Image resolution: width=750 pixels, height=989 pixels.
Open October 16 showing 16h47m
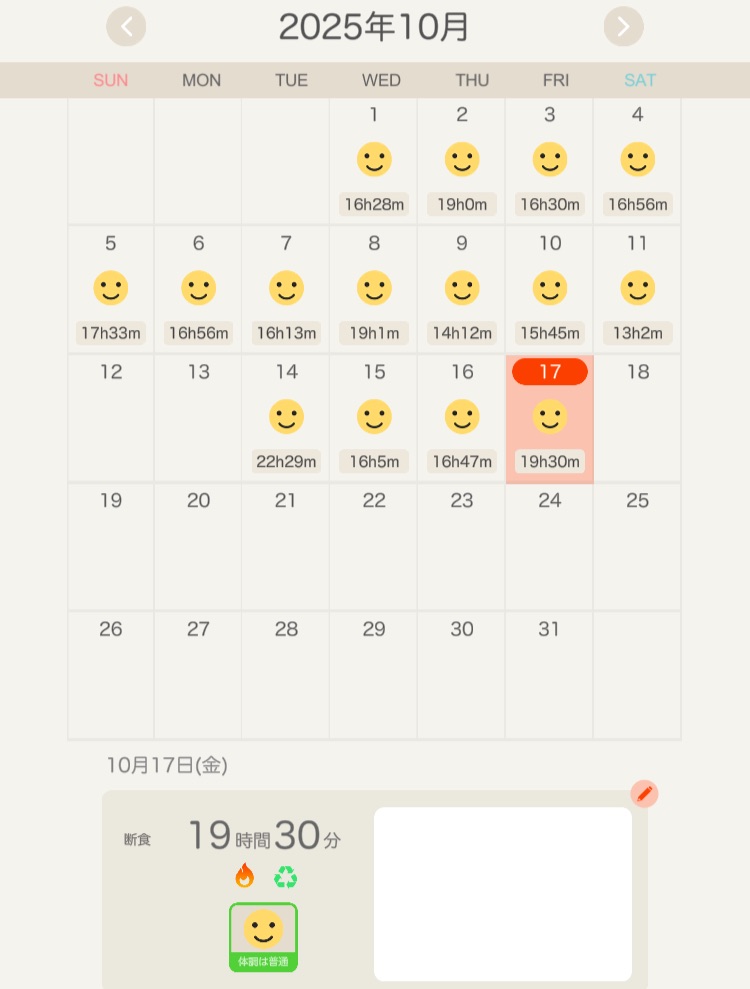point(462,418)
